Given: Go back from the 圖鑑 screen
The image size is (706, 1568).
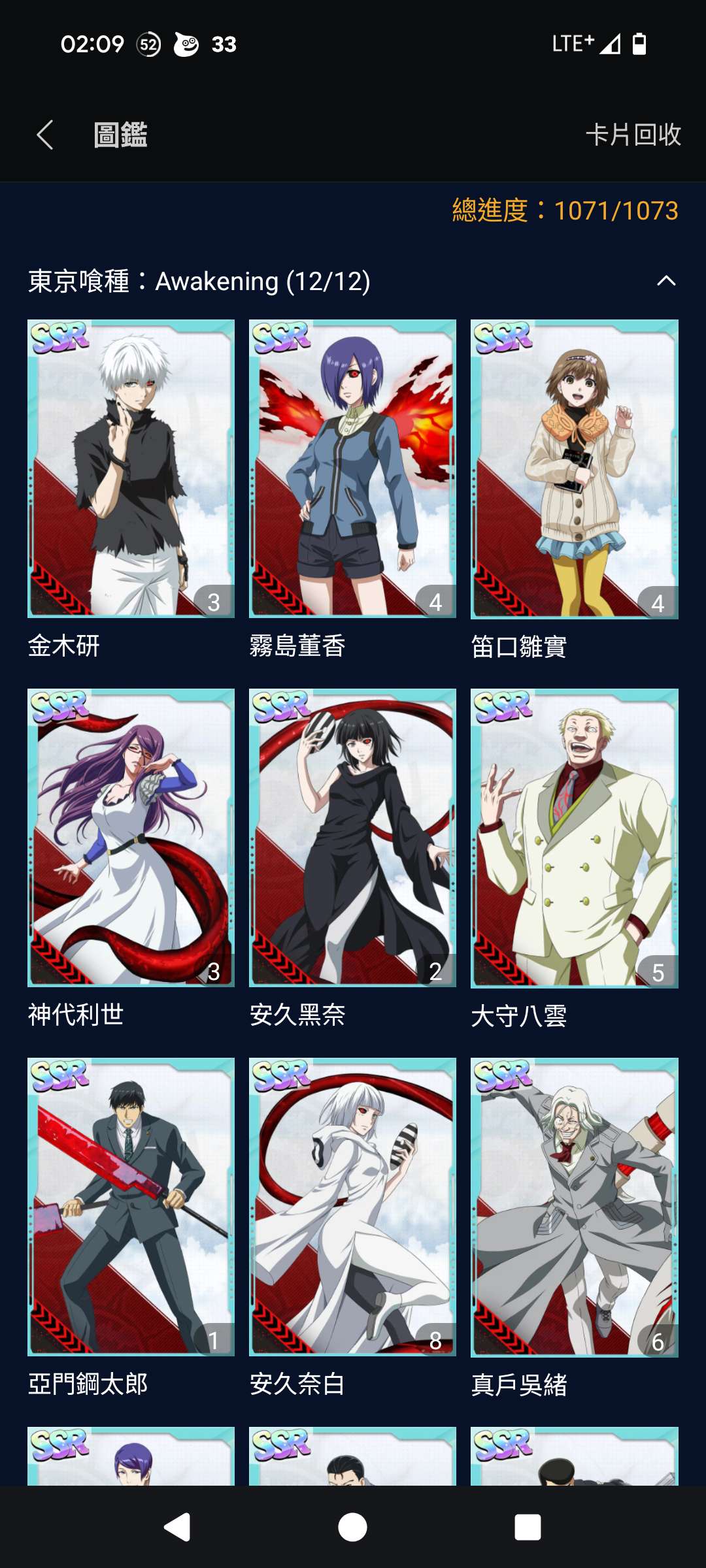Looking at the screenshot, I should tap(45, 135).
